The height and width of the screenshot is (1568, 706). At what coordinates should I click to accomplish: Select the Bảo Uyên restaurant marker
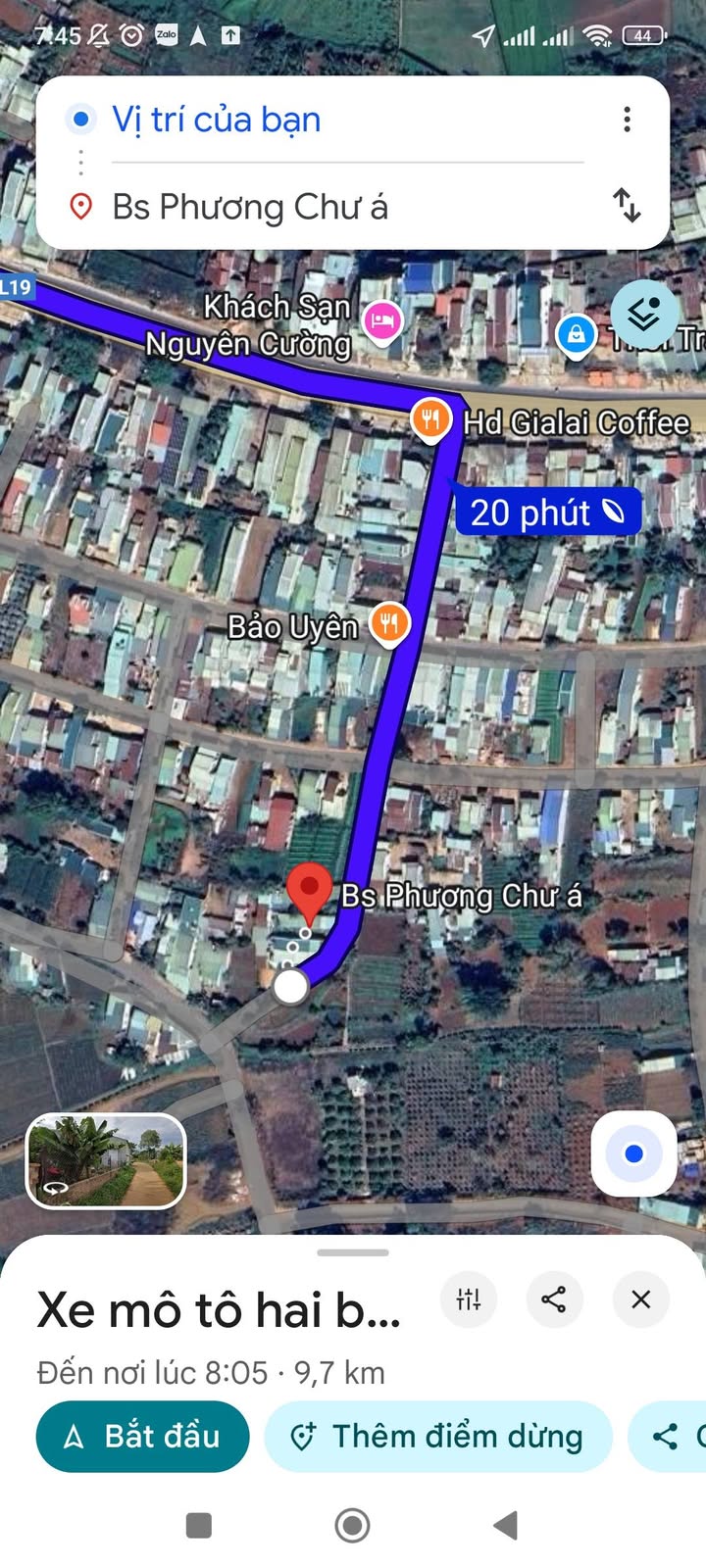tap(389, 623)
